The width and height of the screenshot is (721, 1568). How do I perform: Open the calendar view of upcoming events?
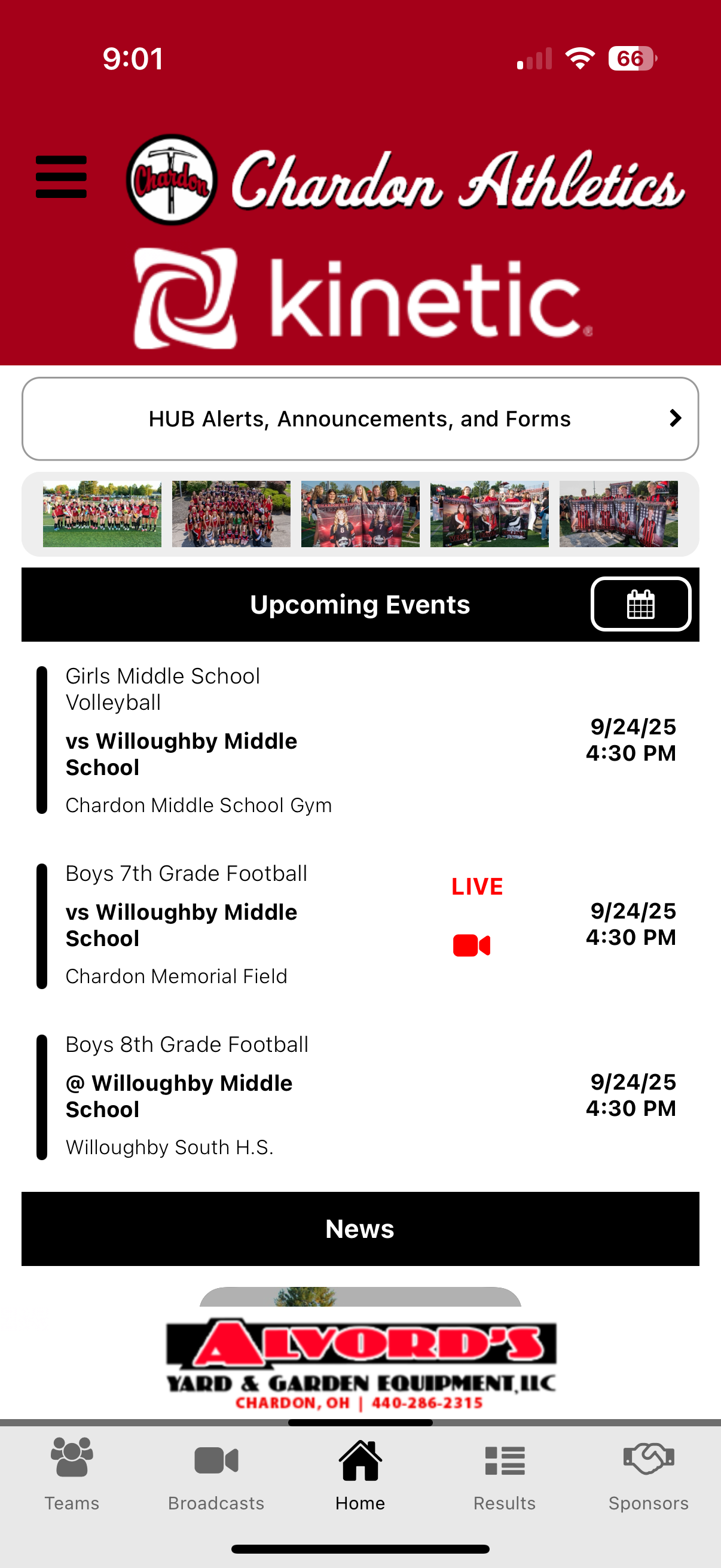(640, 605)
